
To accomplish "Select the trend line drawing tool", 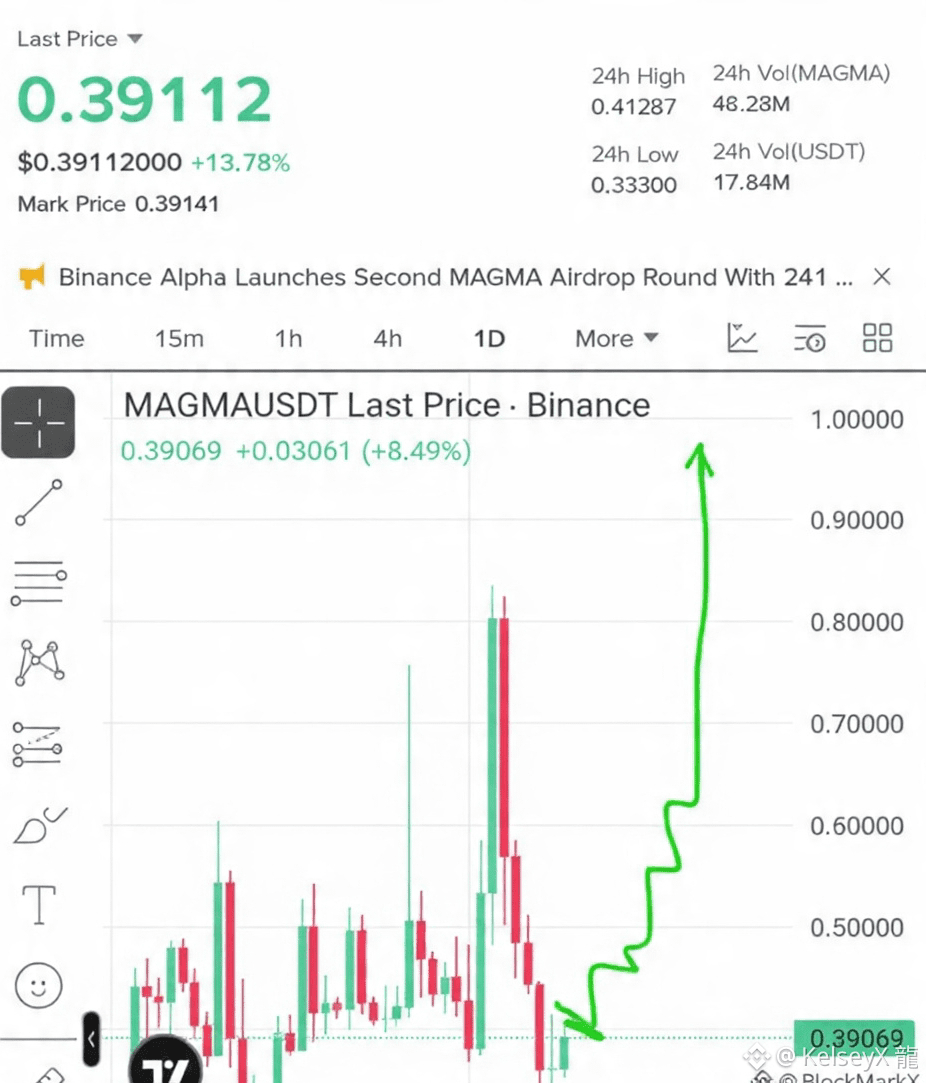I will tap(39, 502).
